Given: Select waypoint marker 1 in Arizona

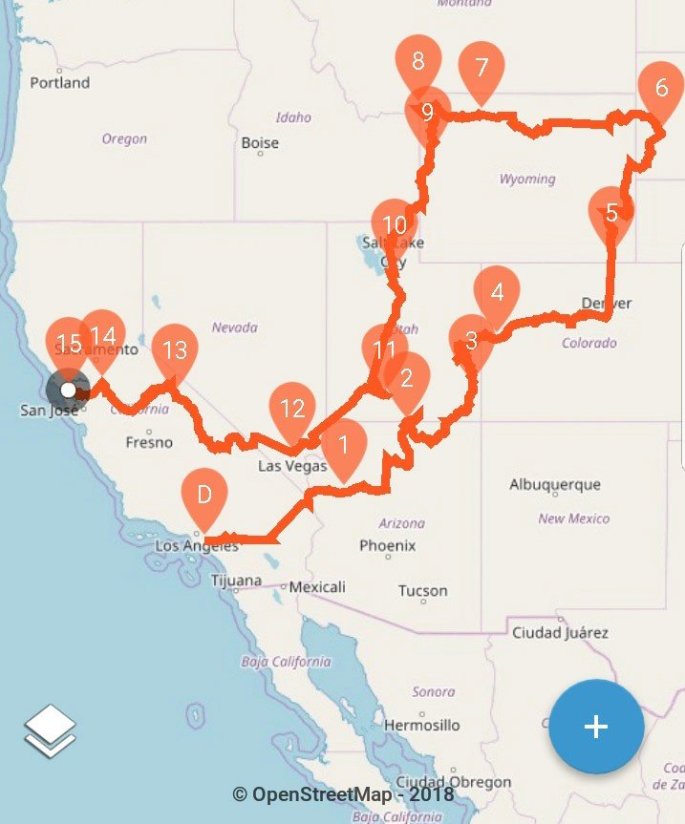Looking at the screenshot, I should click(344, 442).
